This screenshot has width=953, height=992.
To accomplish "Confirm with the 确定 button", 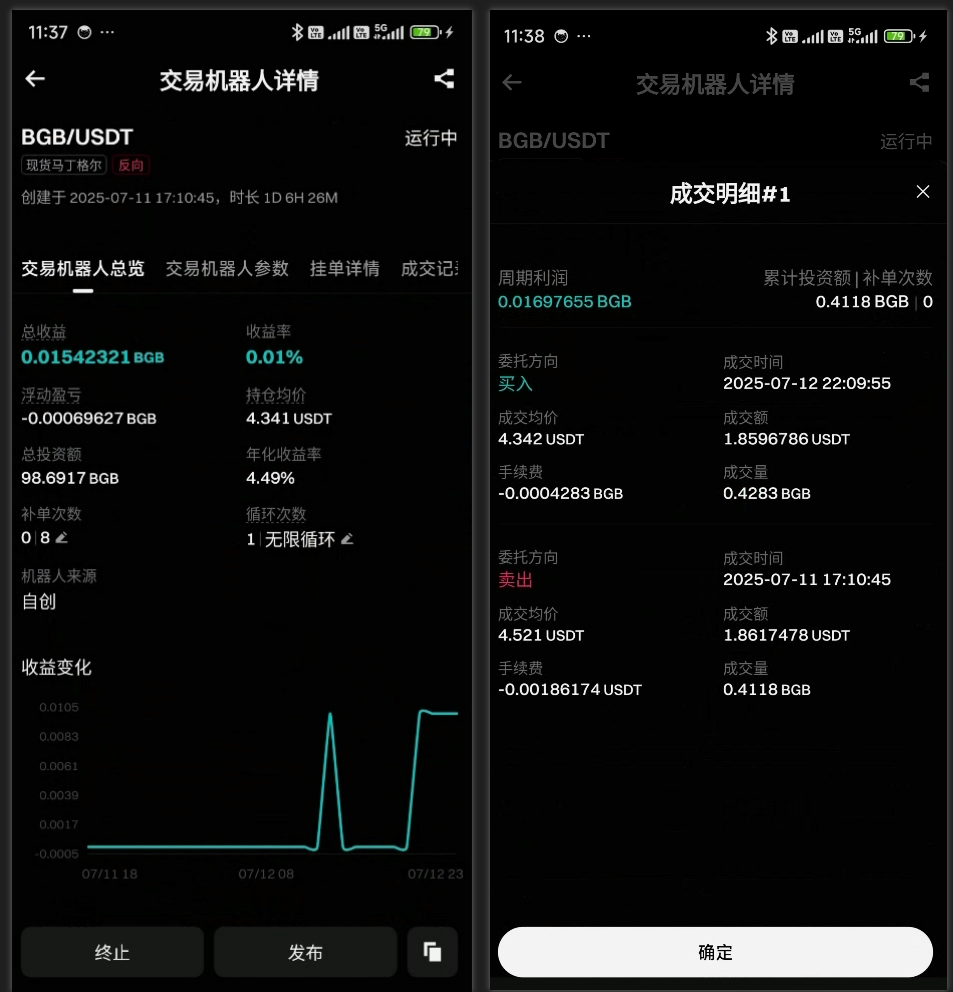I will coord(715,952).
